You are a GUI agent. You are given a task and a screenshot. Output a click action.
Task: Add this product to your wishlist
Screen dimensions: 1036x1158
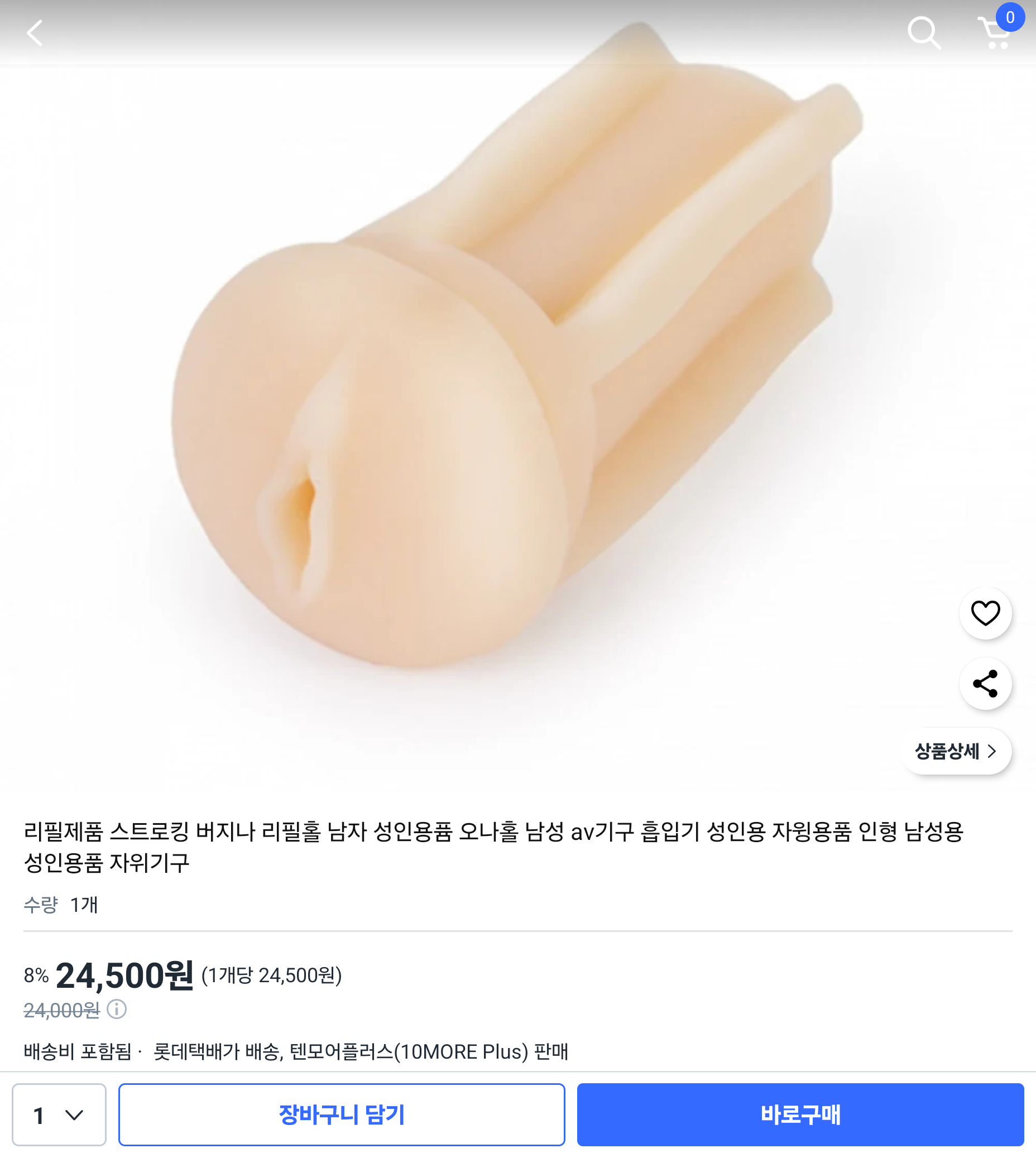[985, 613]
